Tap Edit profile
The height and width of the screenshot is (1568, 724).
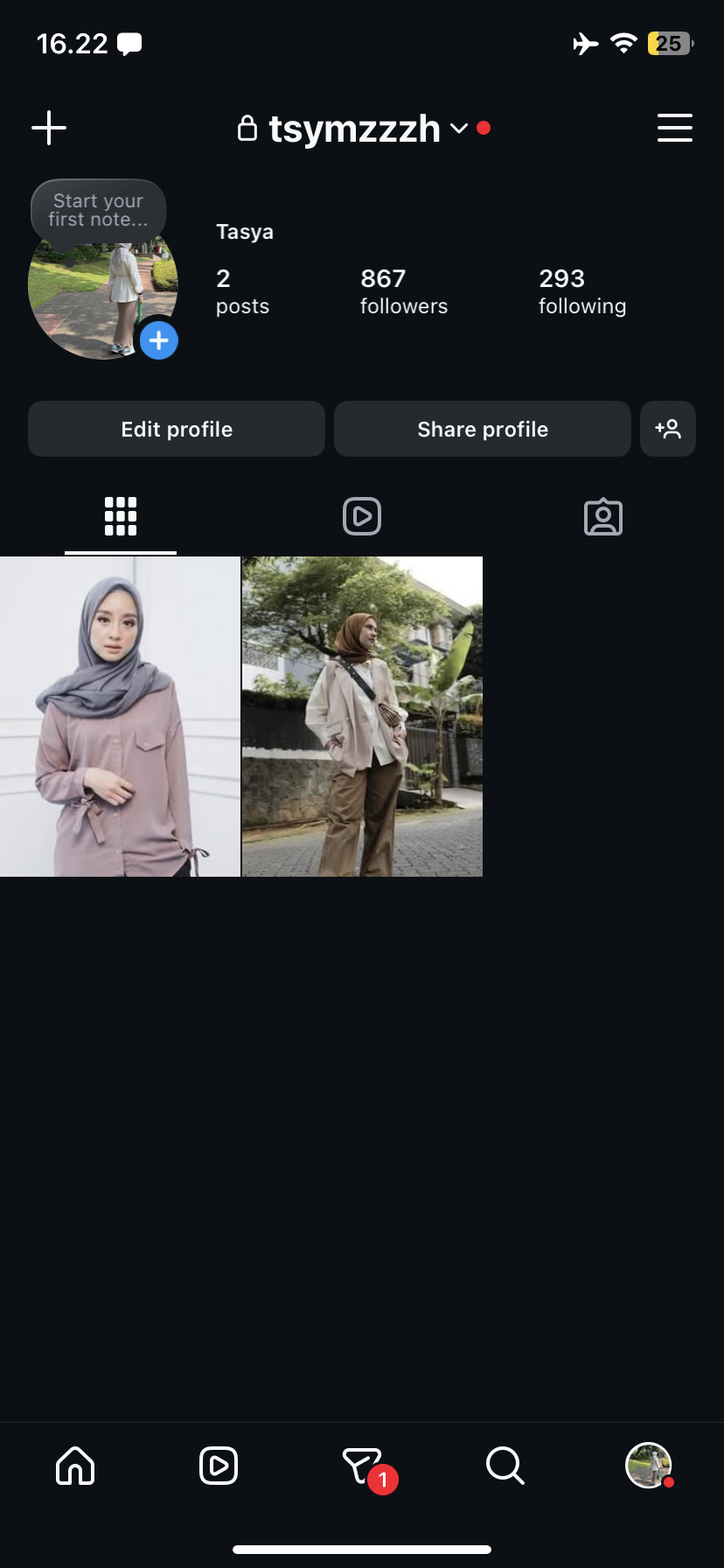click(x=177, y=429)
